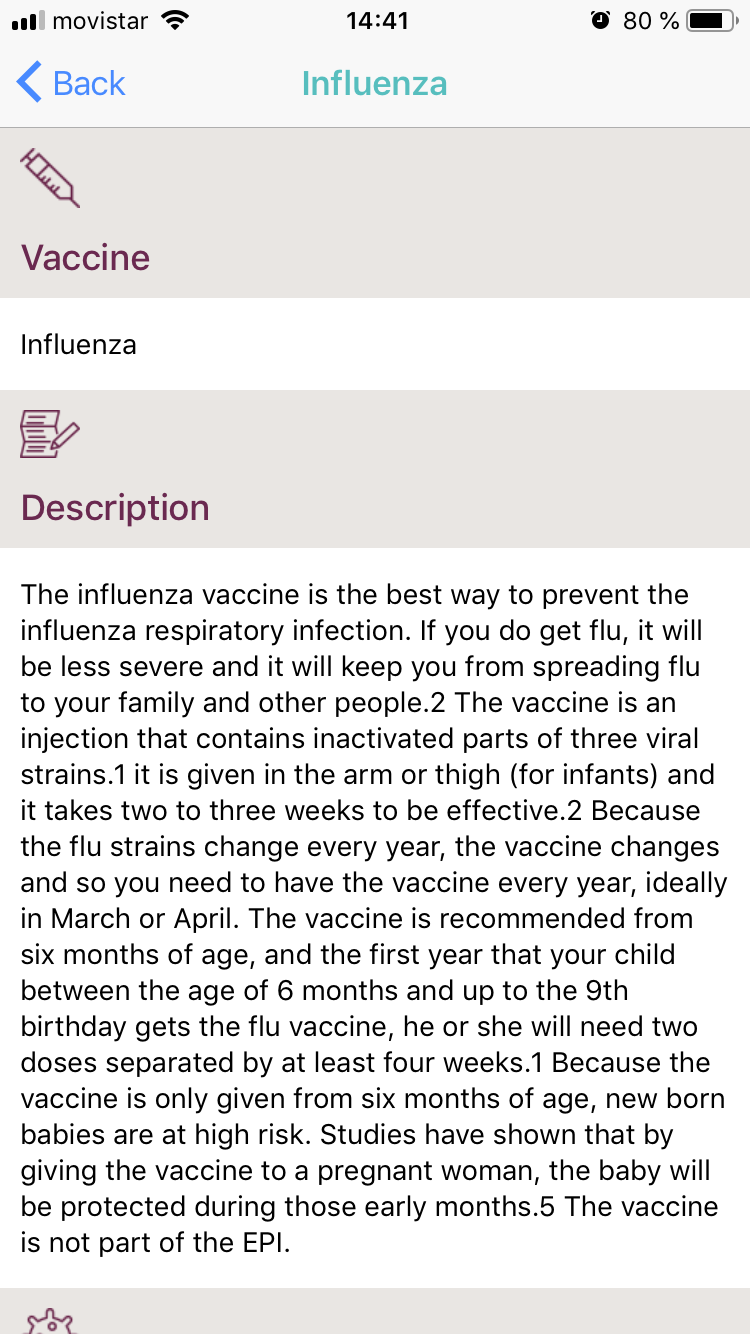Screen dimensions: 750x1334
Task: Go back to the previous screen
Action: pyautogui.click(x=70, y=83)
